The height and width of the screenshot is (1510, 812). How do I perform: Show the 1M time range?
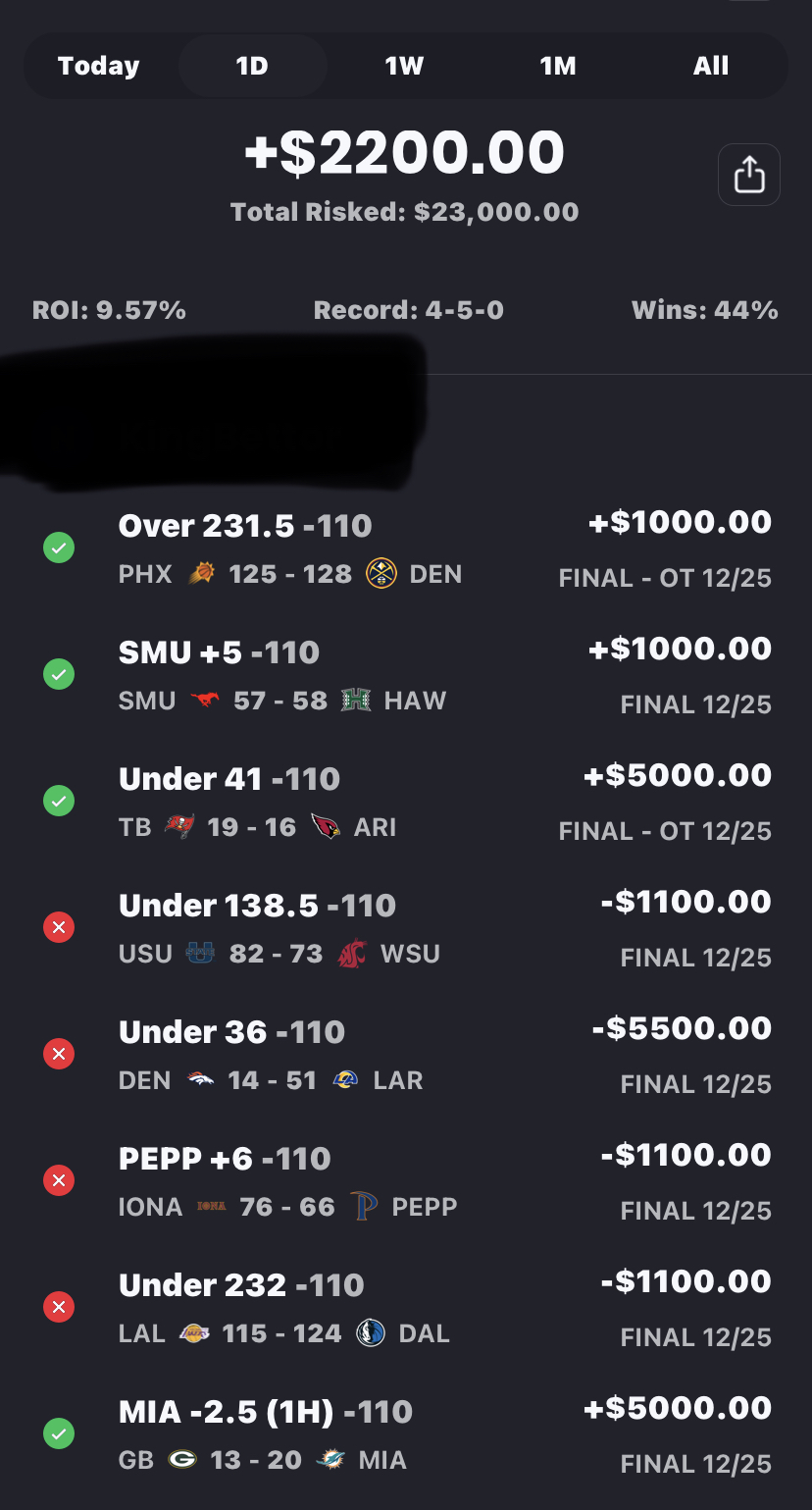pyautogui.click(x=557, y=66)
